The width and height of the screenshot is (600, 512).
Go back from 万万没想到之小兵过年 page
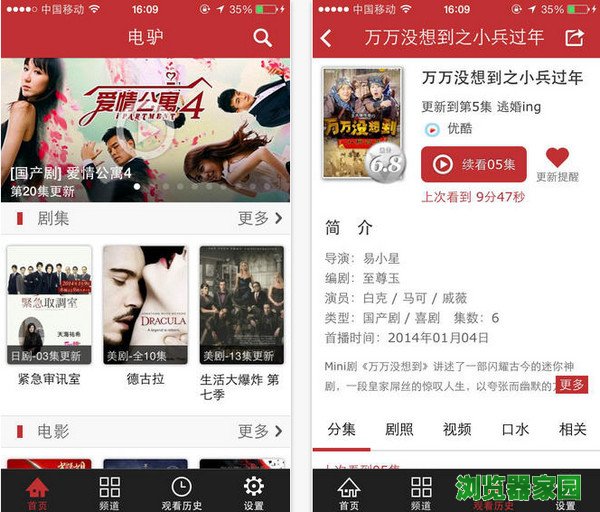(x=326, y=38)
